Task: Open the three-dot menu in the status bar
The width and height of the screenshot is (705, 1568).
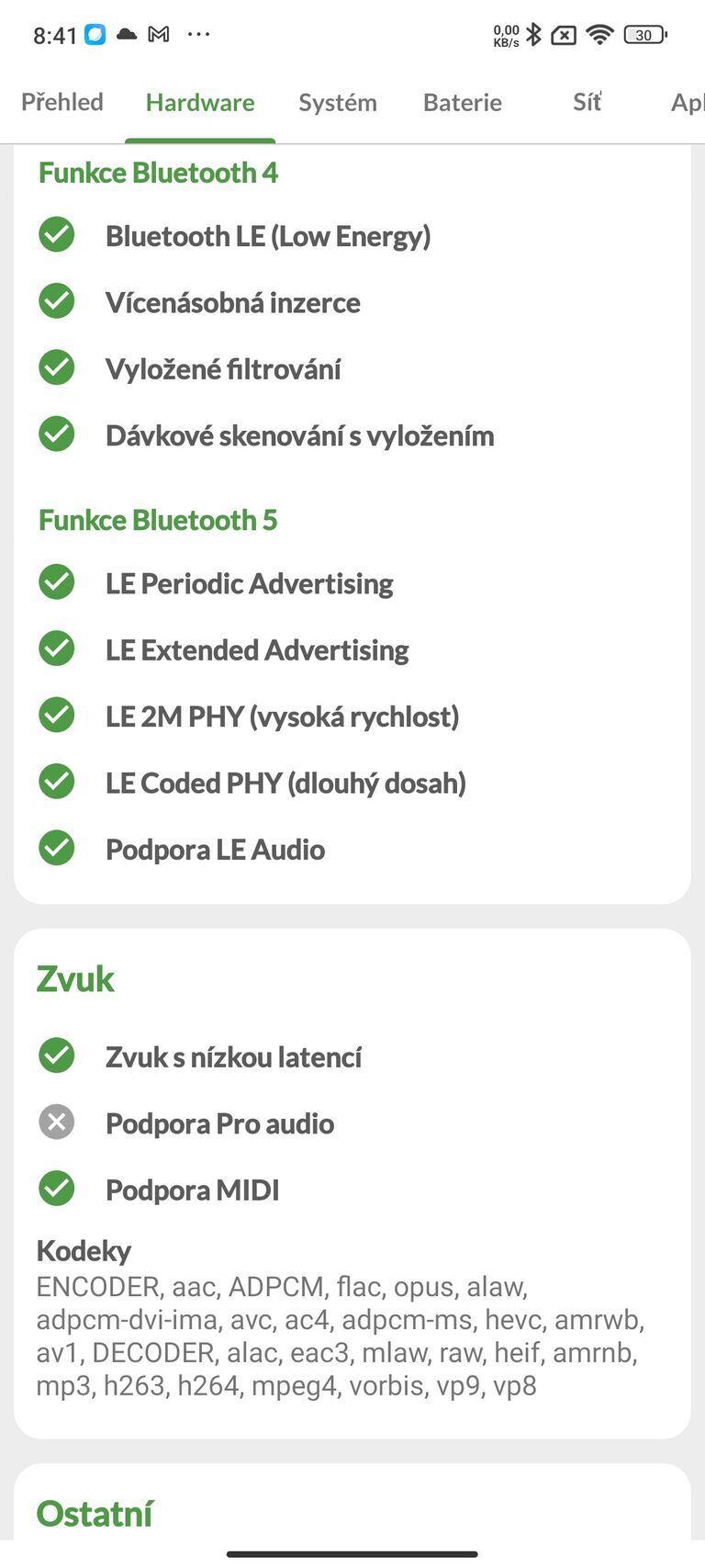Action: pos(196,34)
